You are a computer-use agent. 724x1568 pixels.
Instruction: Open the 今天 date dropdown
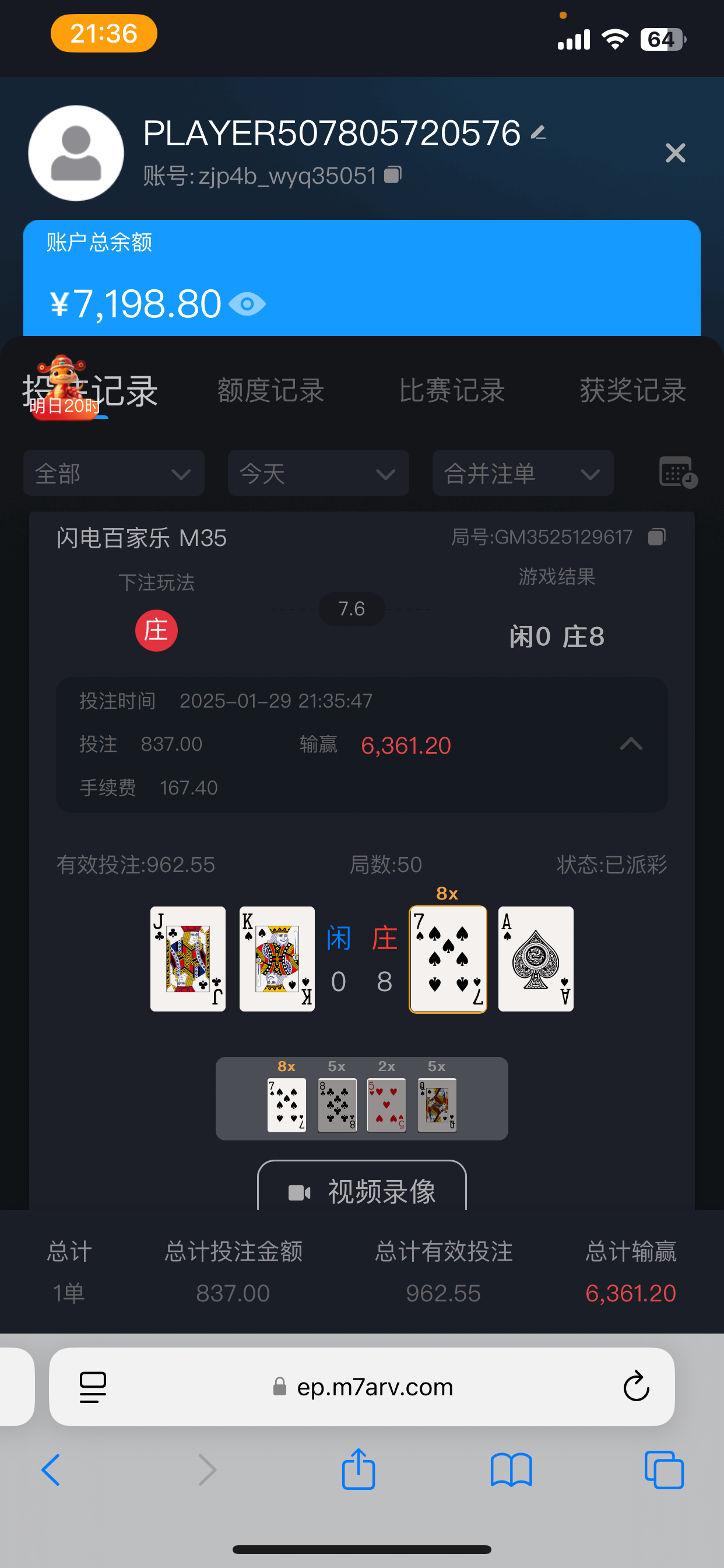click(x=318, y=473)
